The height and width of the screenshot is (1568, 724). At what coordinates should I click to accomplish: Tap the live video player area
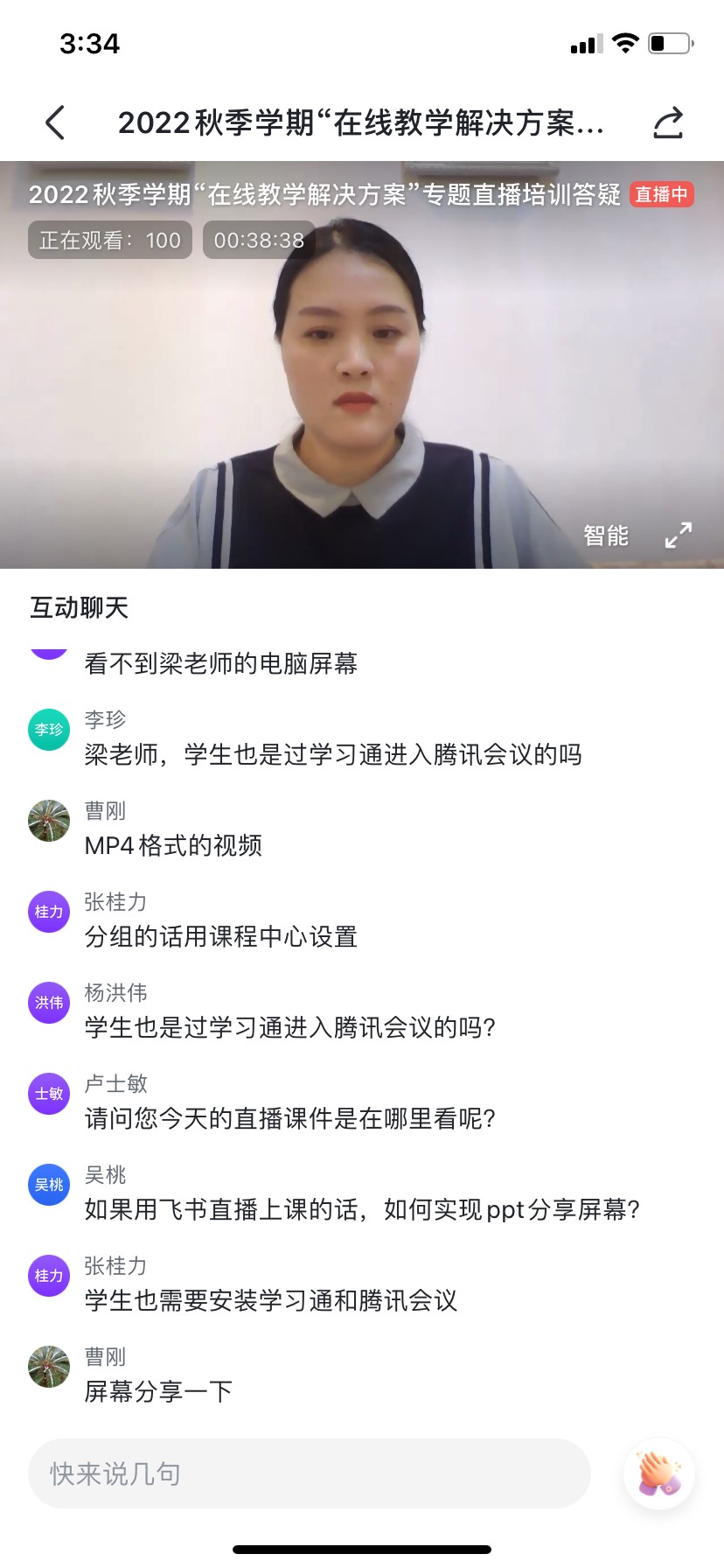pos(362,376)
